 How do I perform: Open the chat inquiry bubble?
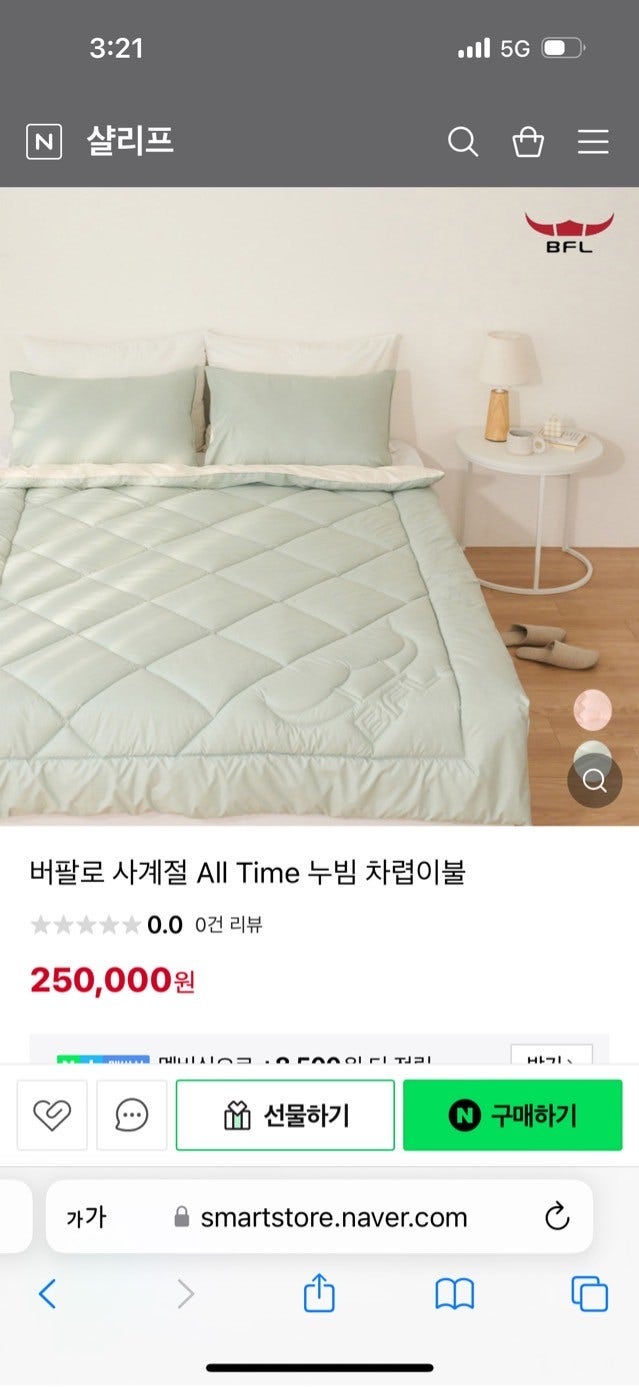pyautogui.click(x=131, y=1115)
